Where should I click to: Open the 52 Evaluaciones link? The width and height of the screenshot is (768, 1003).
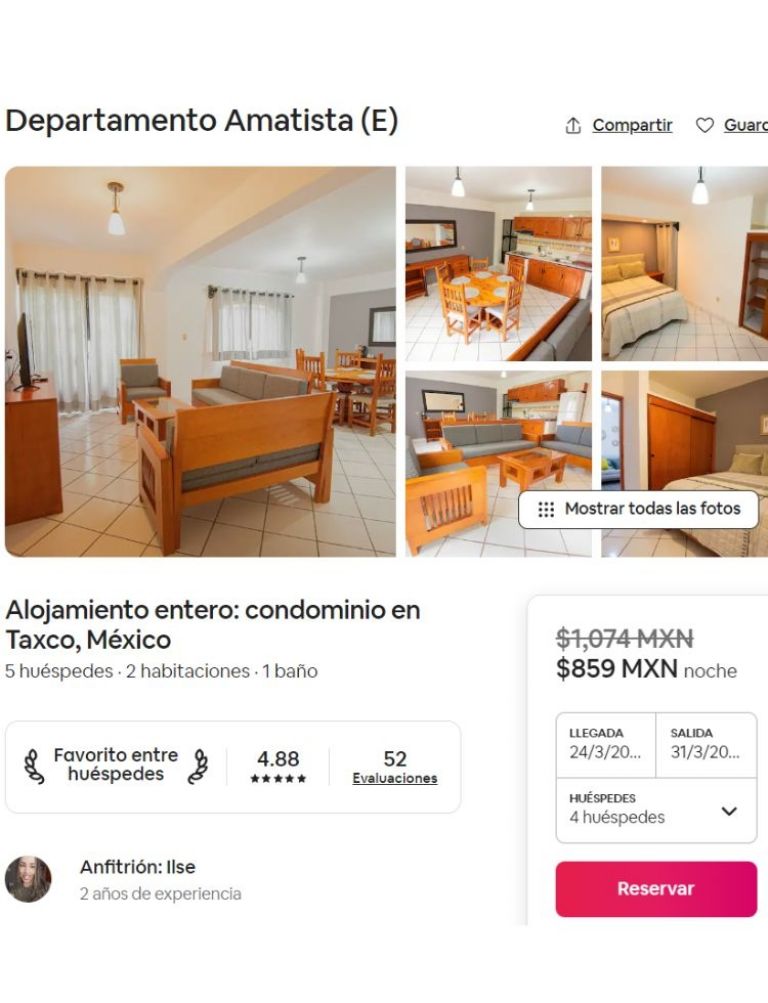[394, 778]
